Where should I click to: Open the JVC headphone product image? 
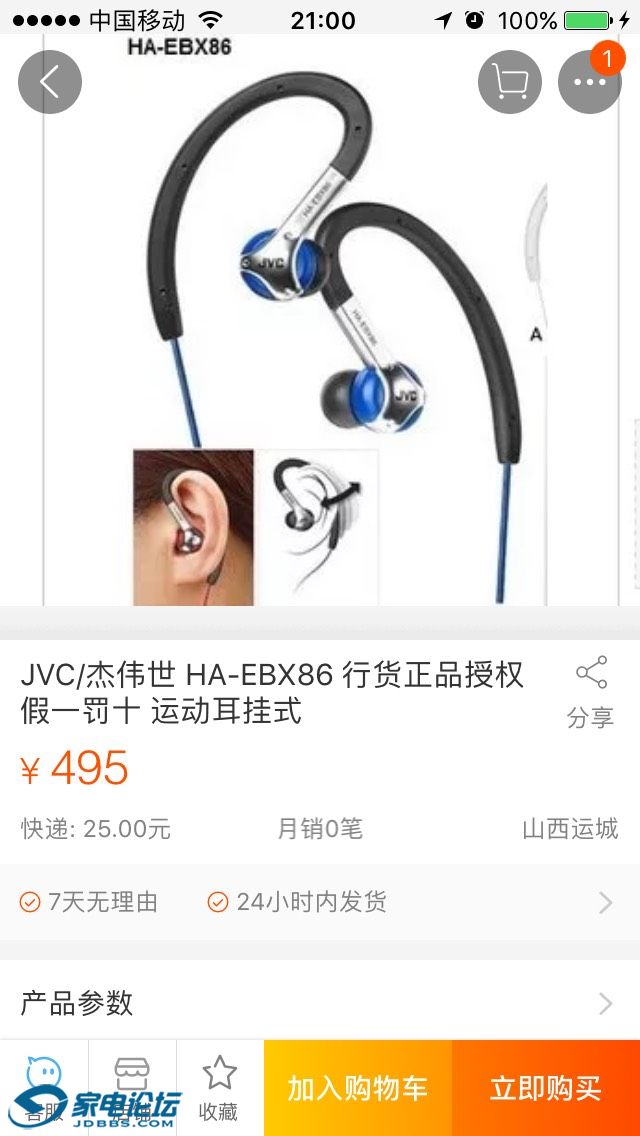[x=320, y=320]
